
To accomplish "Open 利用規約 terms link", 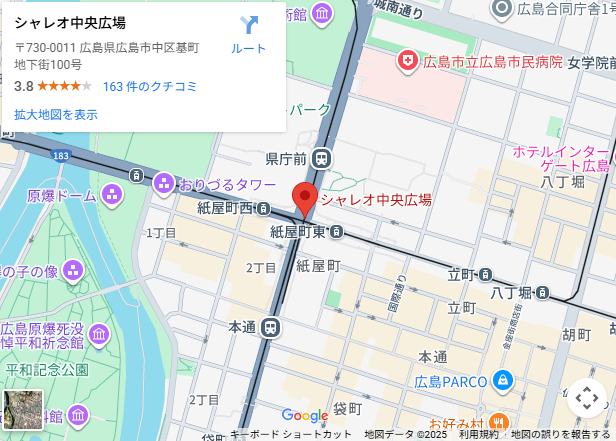I will [479, 434].
